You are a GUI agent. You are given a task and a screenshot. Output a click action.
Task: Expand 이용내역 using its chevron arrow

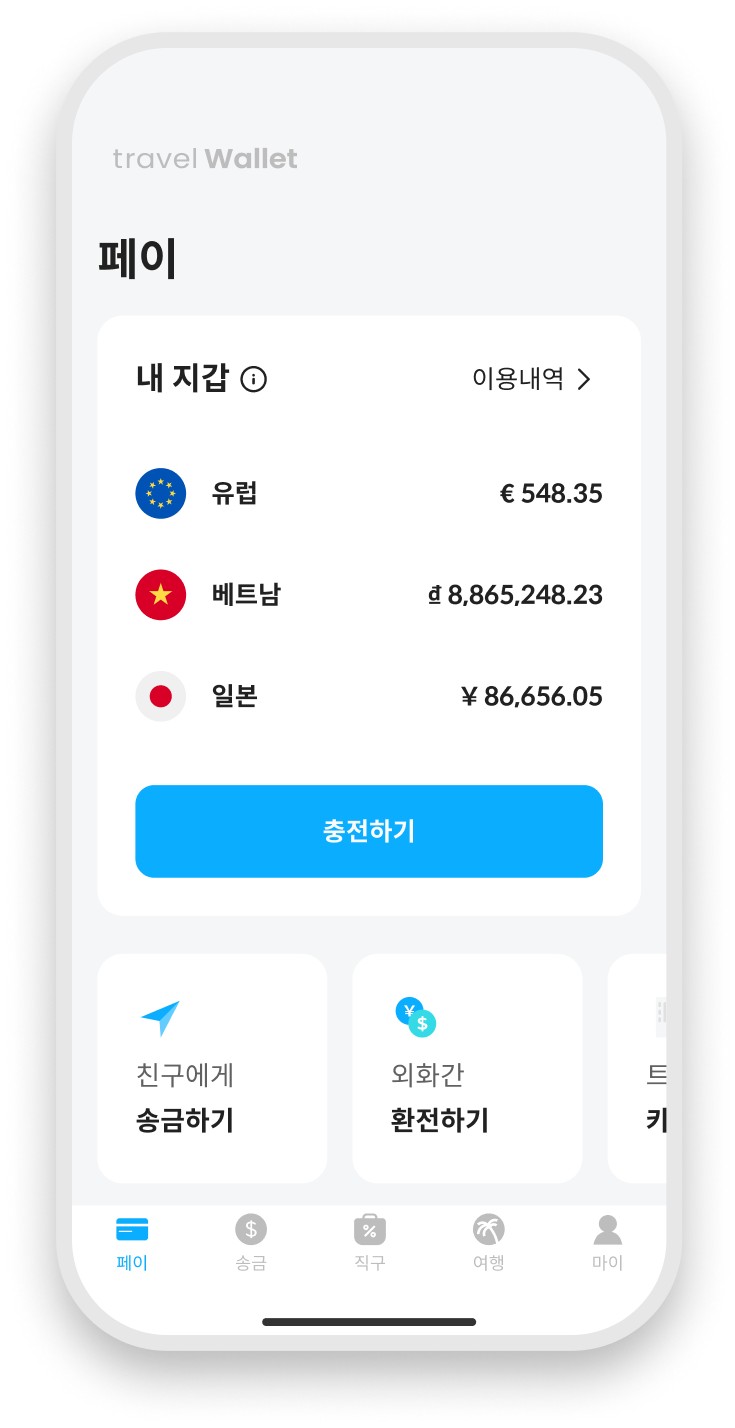pos(585,380)
